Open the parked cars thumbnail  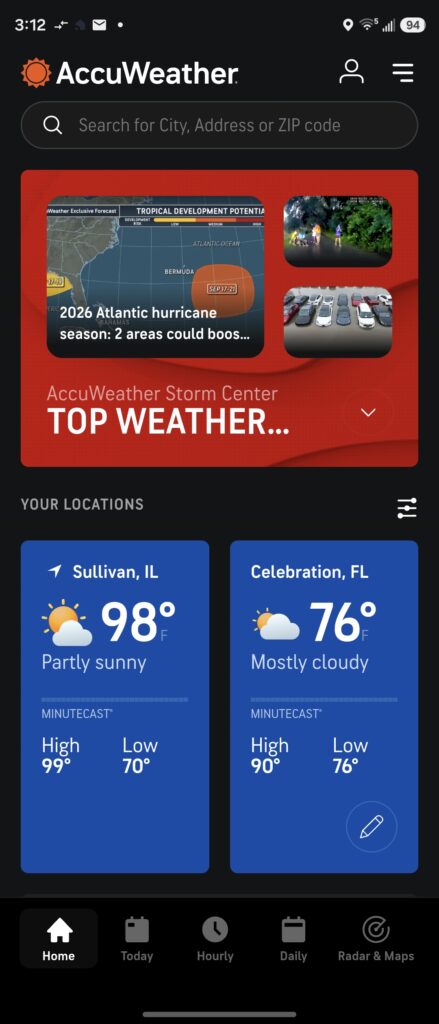pyautogui.click(x=338, y=322)
